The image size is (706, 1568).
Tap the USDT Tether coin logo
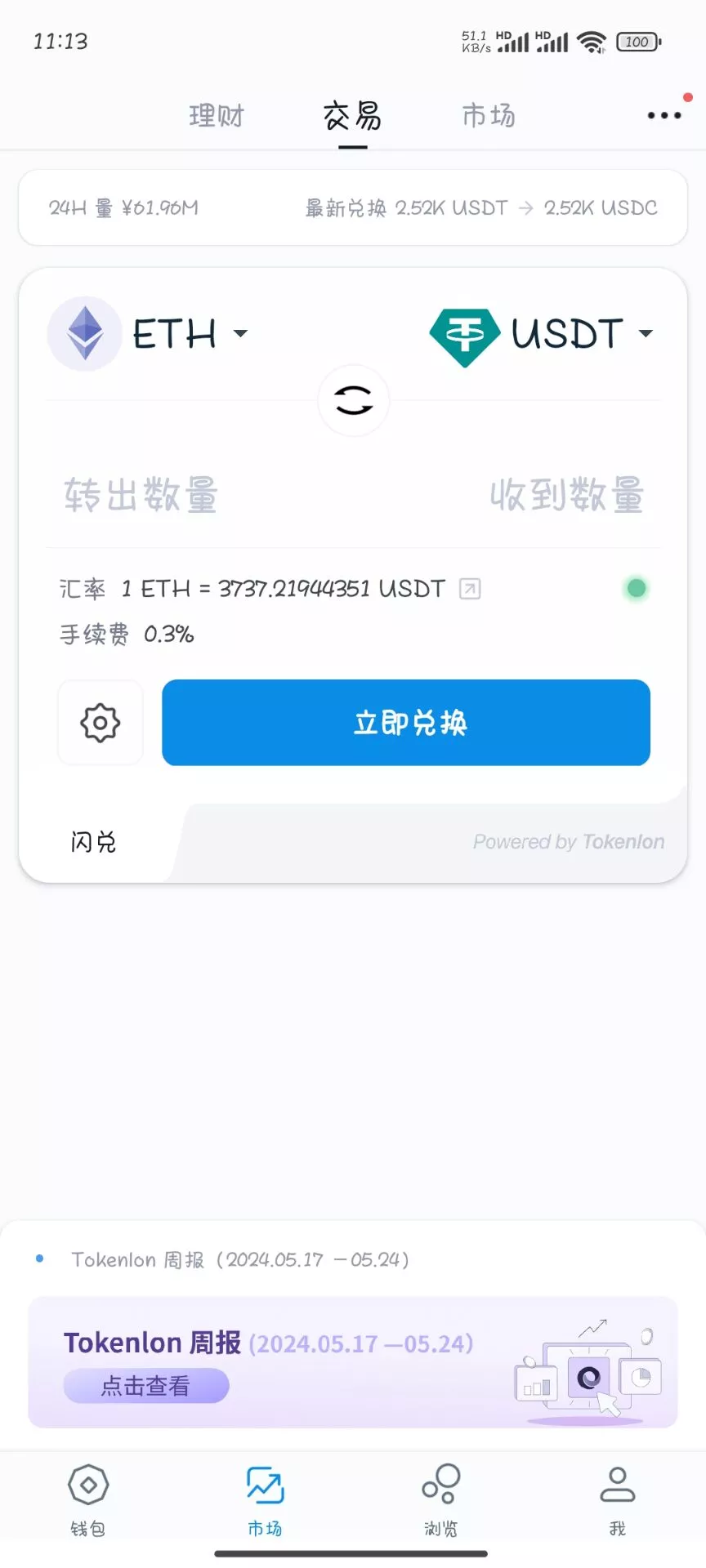point(465,333)
